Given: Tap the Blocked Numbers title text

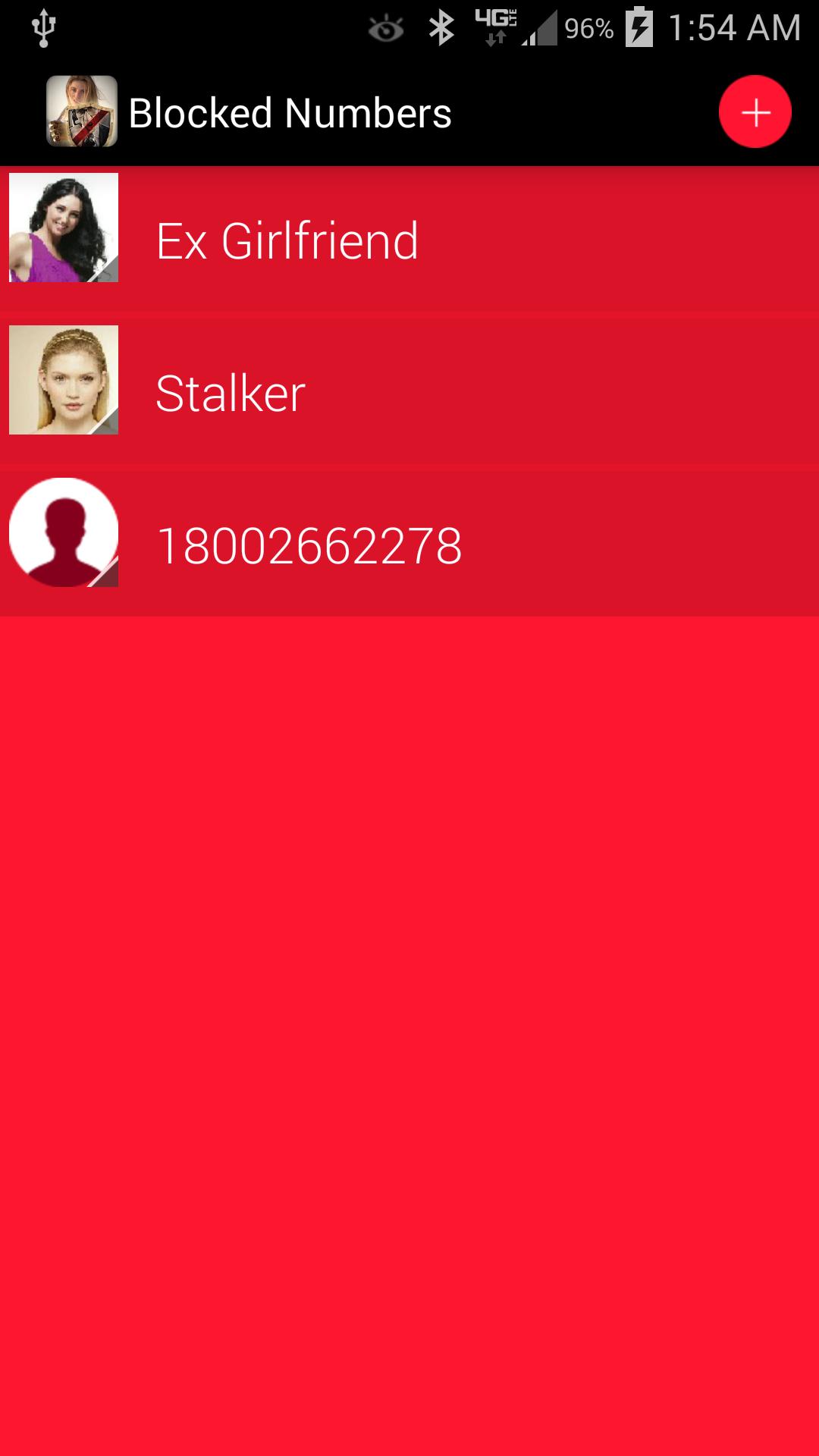Looking at the screenshot, I should 288,112.
